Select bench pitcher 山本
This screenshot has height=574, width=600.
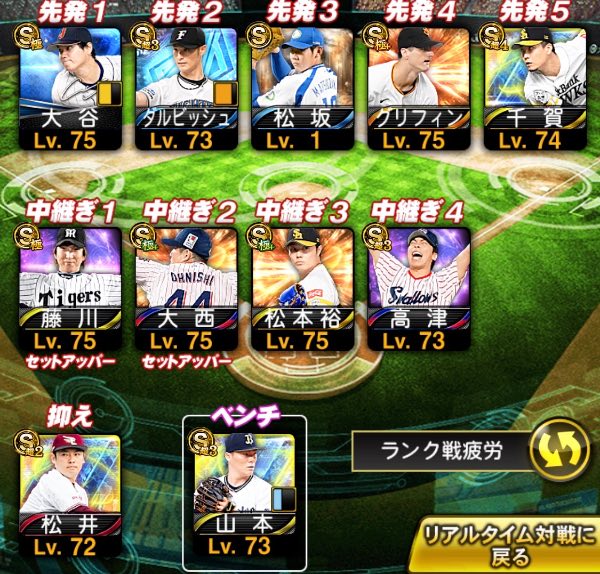244,495
